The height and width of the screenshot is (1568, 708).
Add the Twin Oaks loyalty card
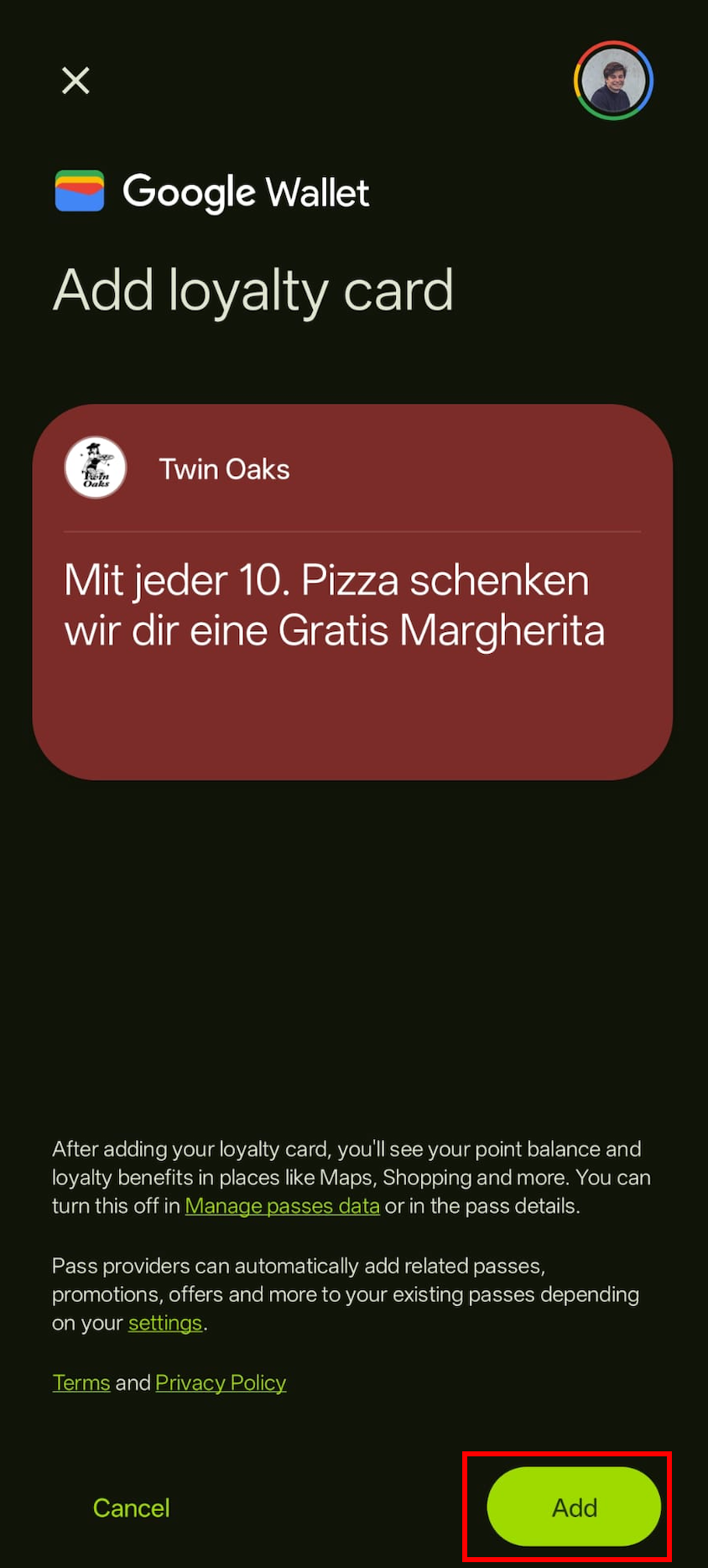[x=574, y=1508]
